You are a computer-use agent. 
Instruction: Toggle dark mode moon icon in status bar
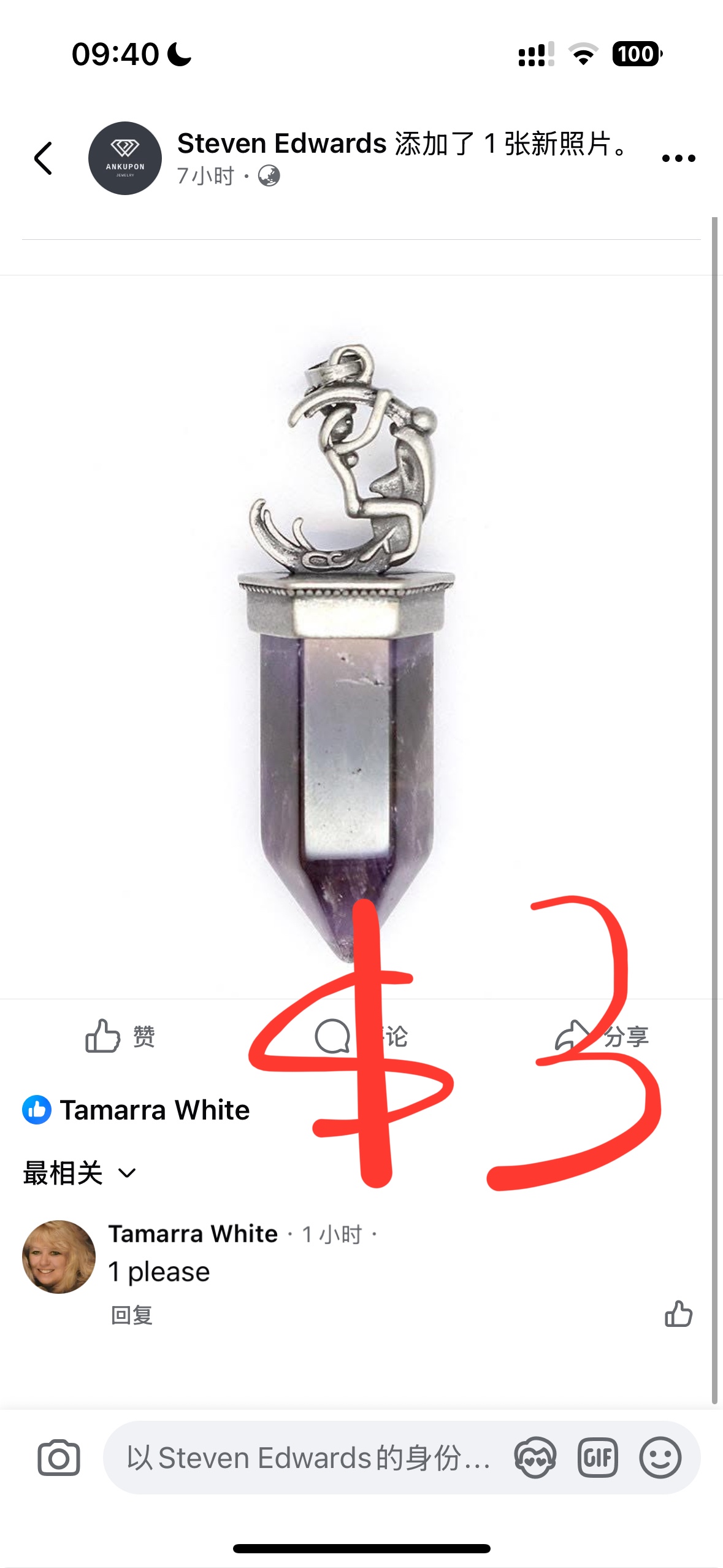coord(178,54)
